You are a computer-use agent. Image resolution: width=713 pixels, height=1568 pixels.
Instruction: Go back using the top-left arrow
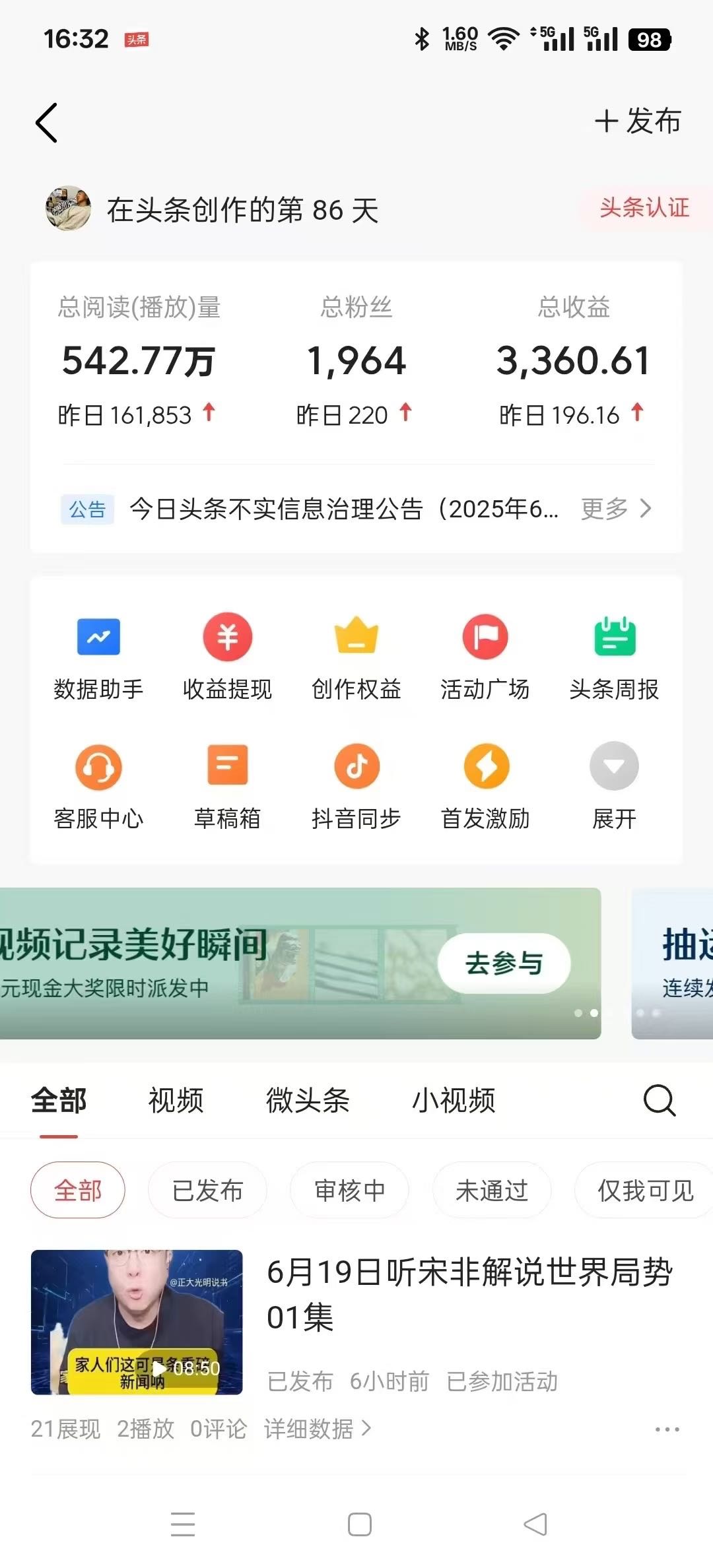pos(46,123)
